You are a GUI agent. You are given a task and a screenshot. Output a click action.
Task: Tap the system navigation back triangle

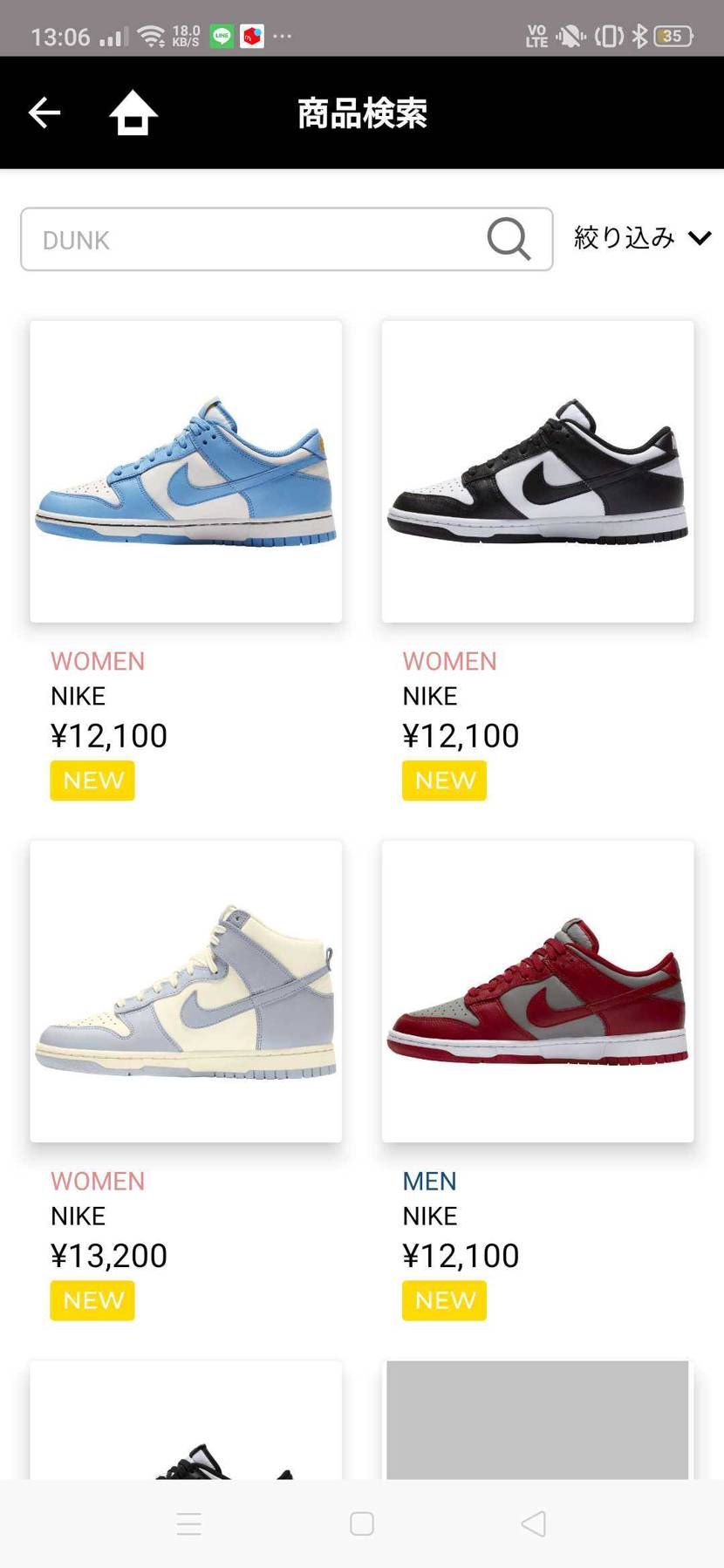tap(533, 1524)
